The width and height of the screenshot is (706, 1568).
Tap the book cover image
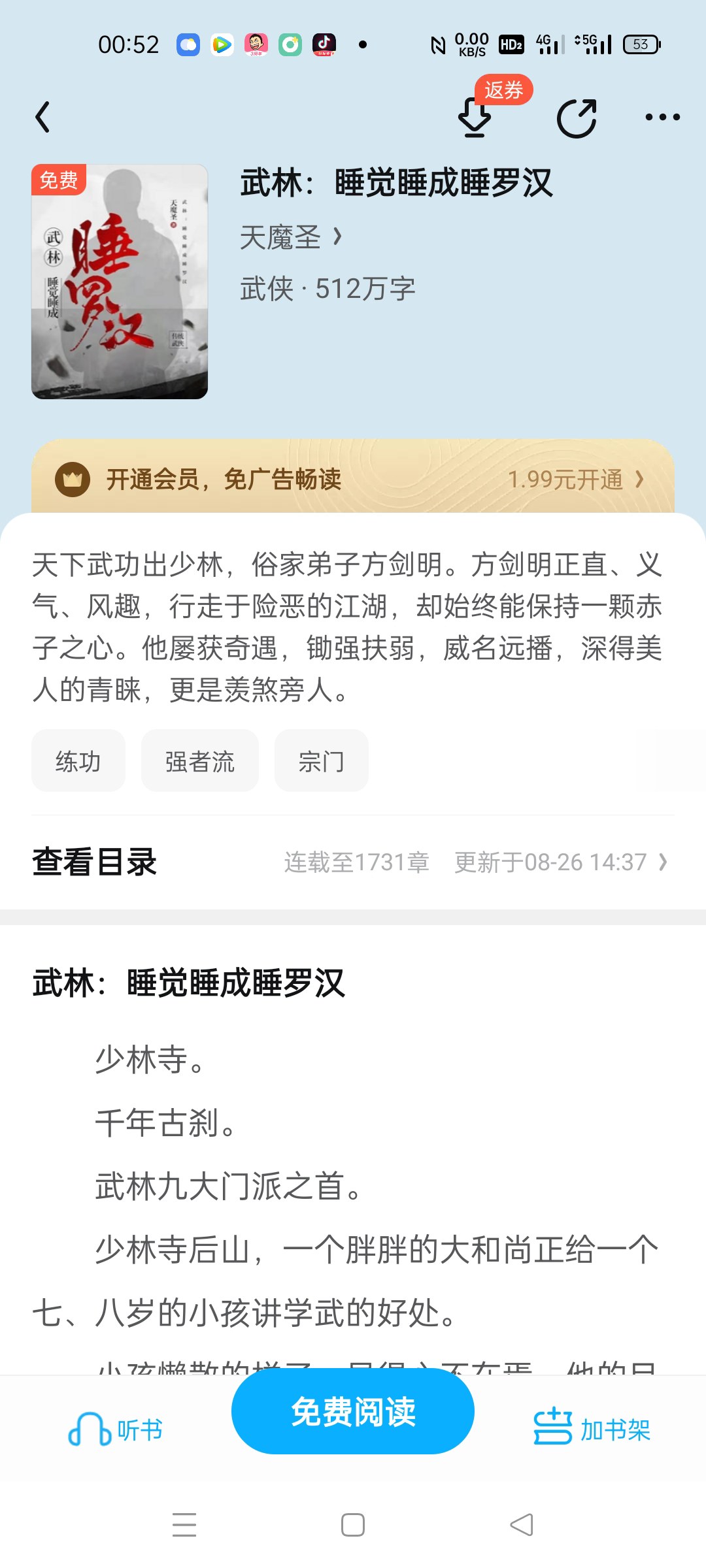point(120,282)
